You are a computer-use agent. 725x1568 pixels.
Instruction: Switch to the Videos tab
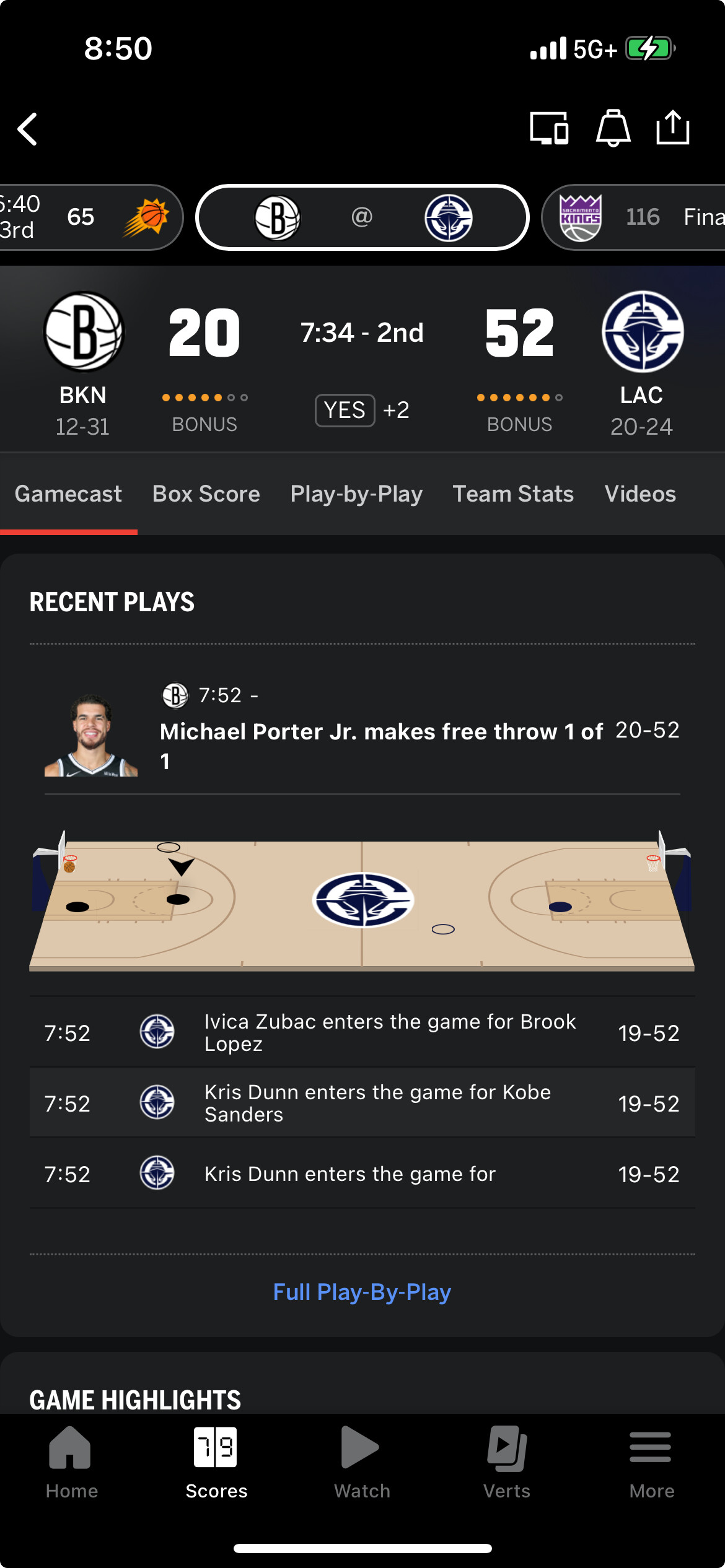(640, 494)
